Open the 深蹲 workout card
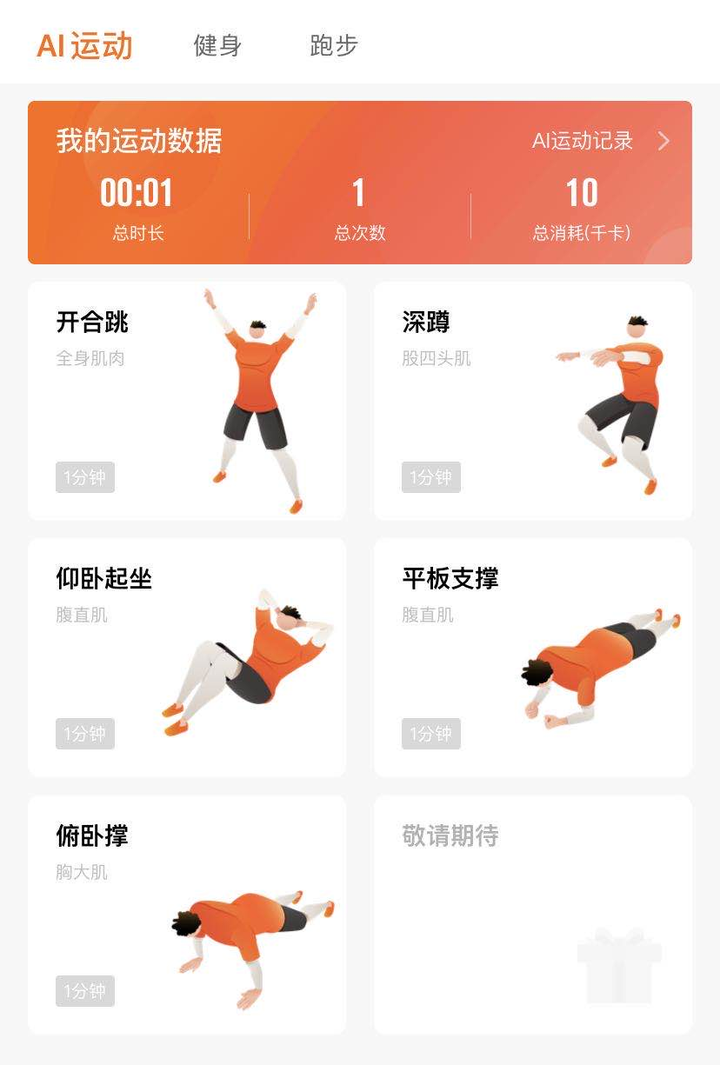 point(533,400)
